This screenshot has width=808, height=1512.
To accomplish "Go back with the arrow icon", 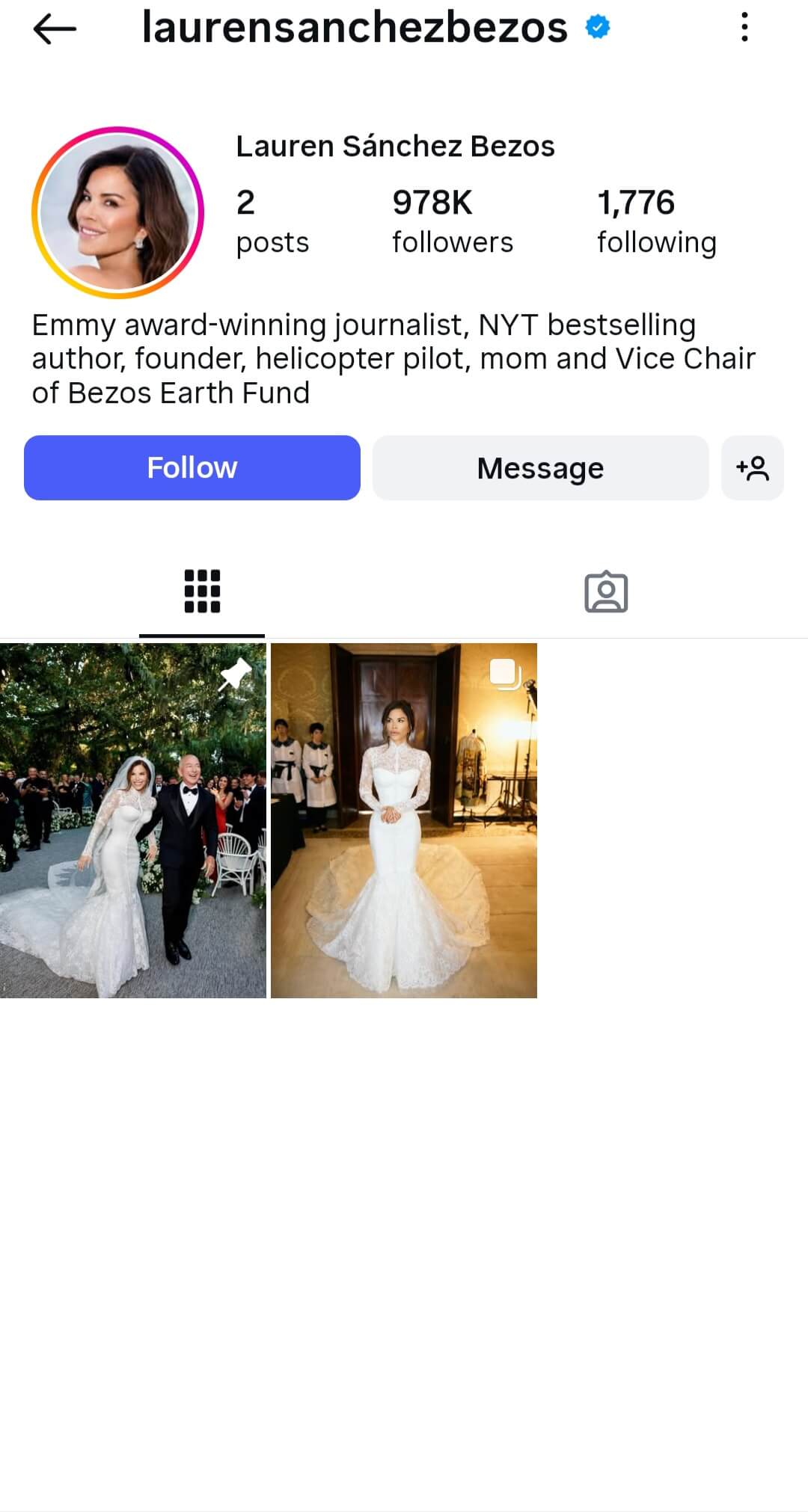I will (55, 29).
